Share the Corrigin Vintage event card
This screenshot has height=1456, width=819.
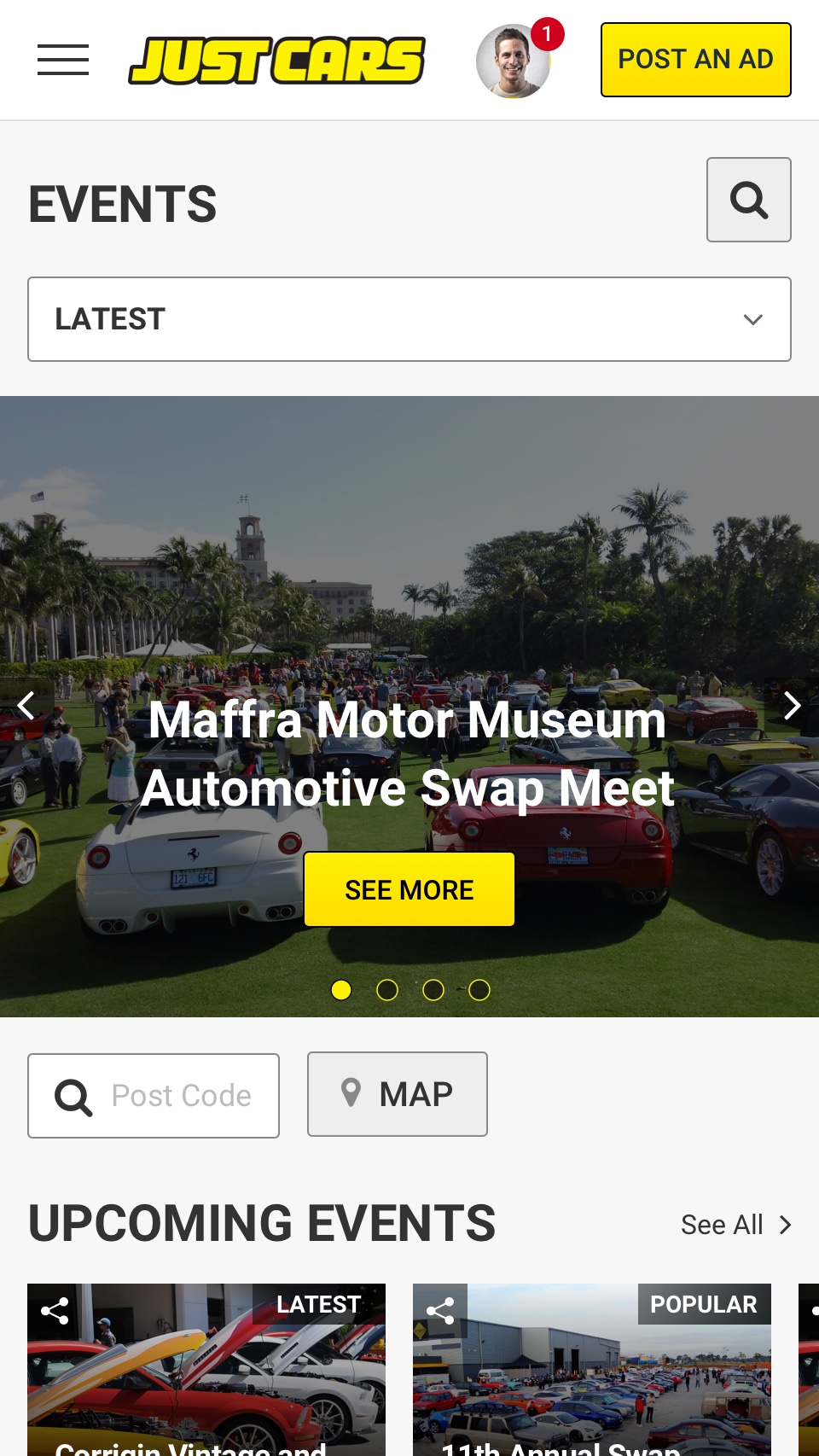55,1311
